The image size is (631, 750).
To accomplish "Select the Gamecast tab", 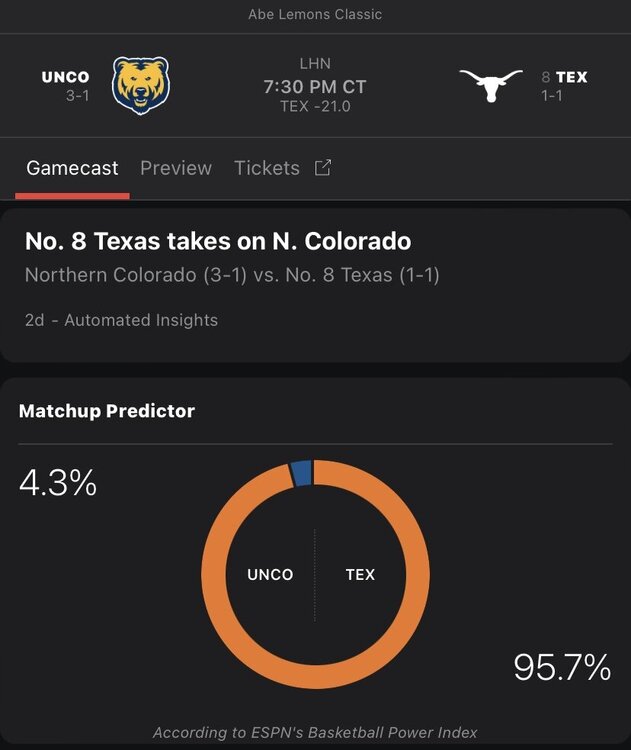I will coord(72,168).
